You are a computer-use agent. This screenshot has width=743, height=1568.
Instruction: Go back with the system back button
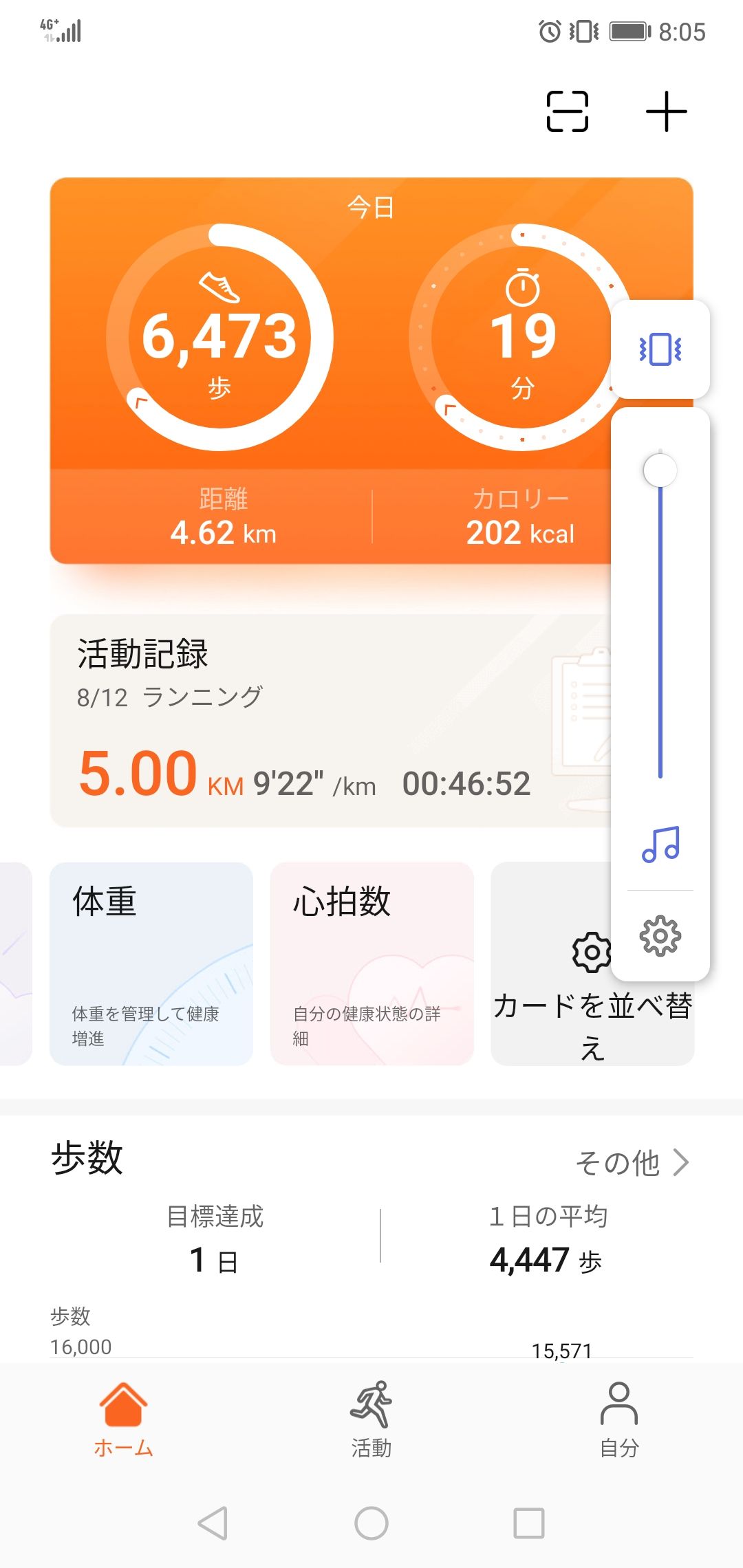coord(213,1523)
